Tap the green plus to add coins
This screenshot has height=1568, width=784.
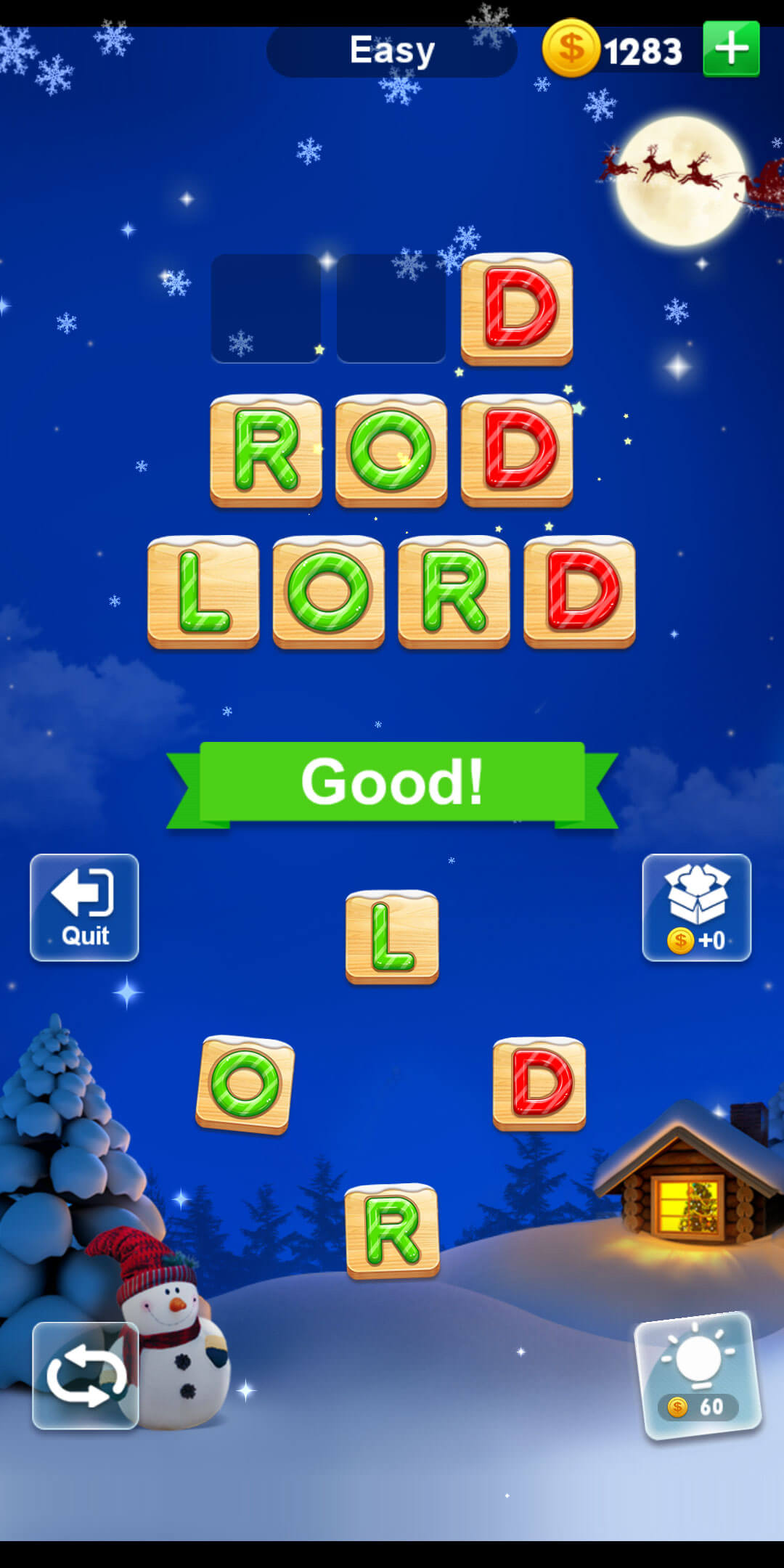tap(731, 49)
